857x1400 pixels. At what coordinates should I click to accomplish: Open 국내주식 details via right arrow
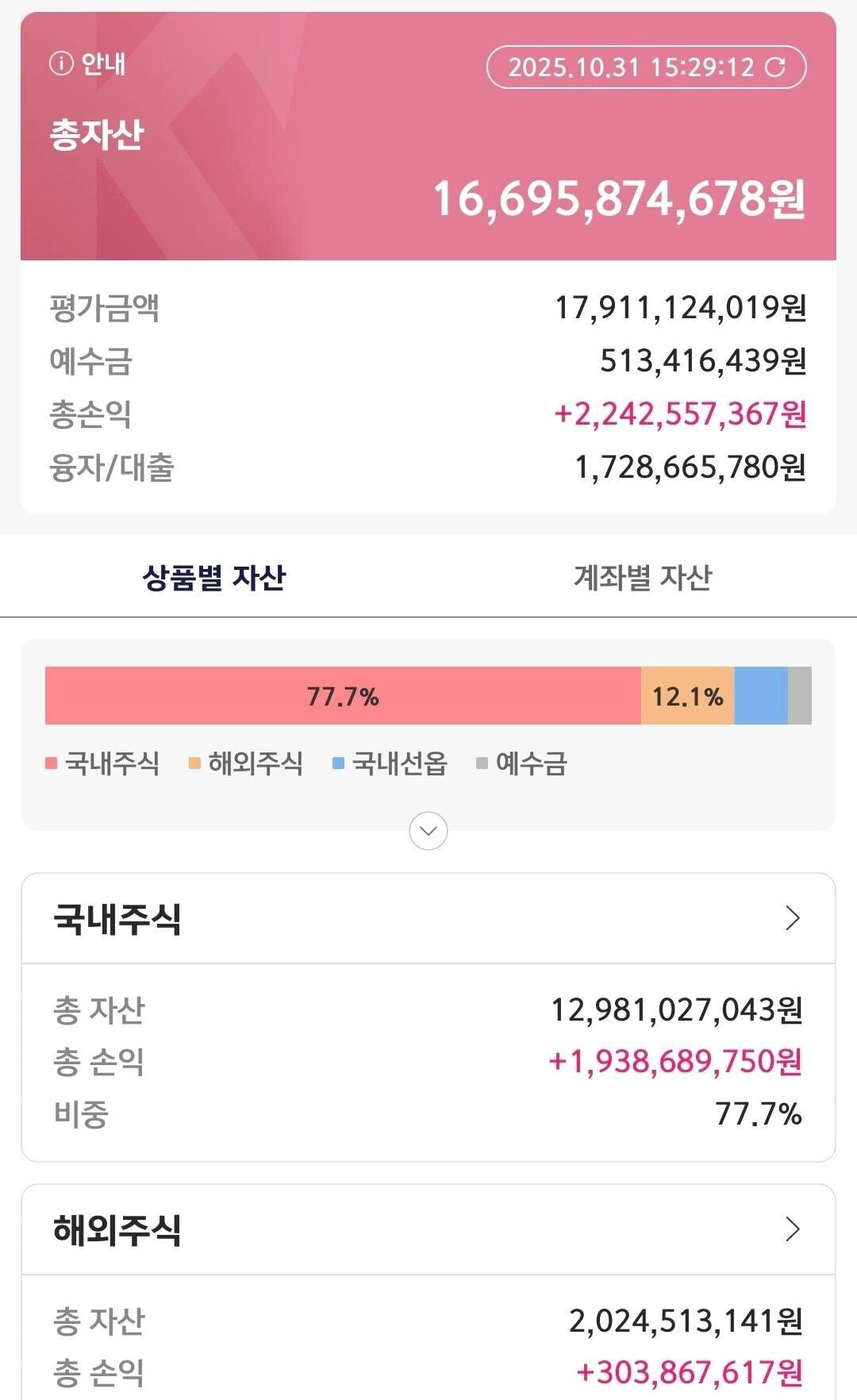coord(791,917)
